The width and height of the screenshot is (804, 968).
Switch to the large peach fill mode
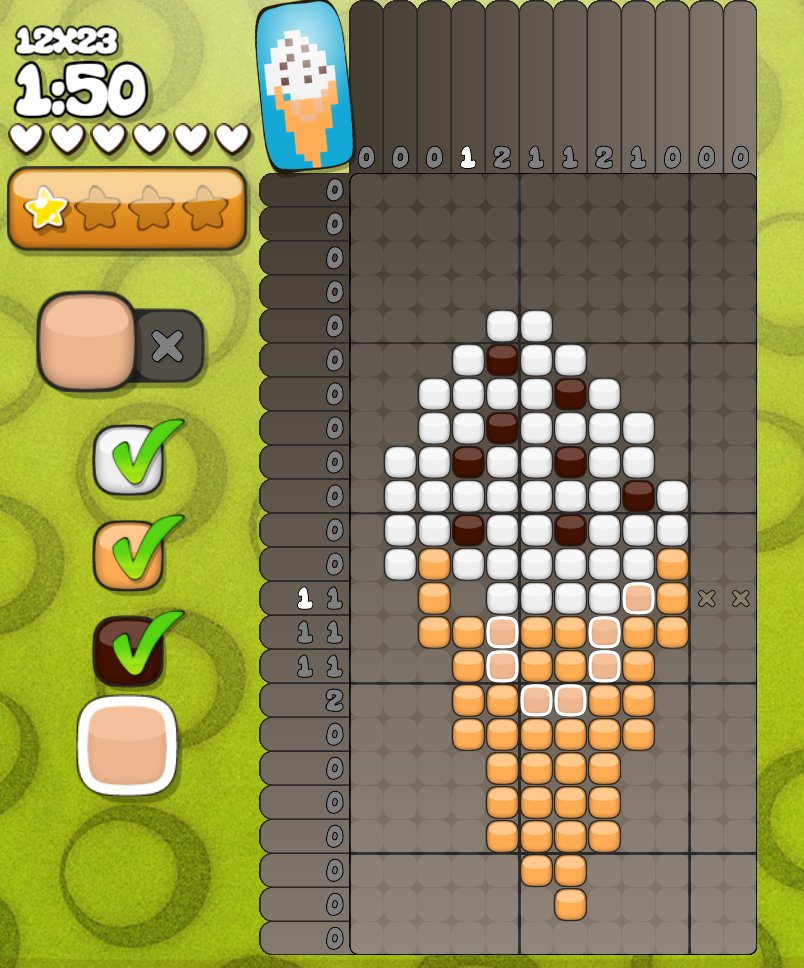point(87,340)
